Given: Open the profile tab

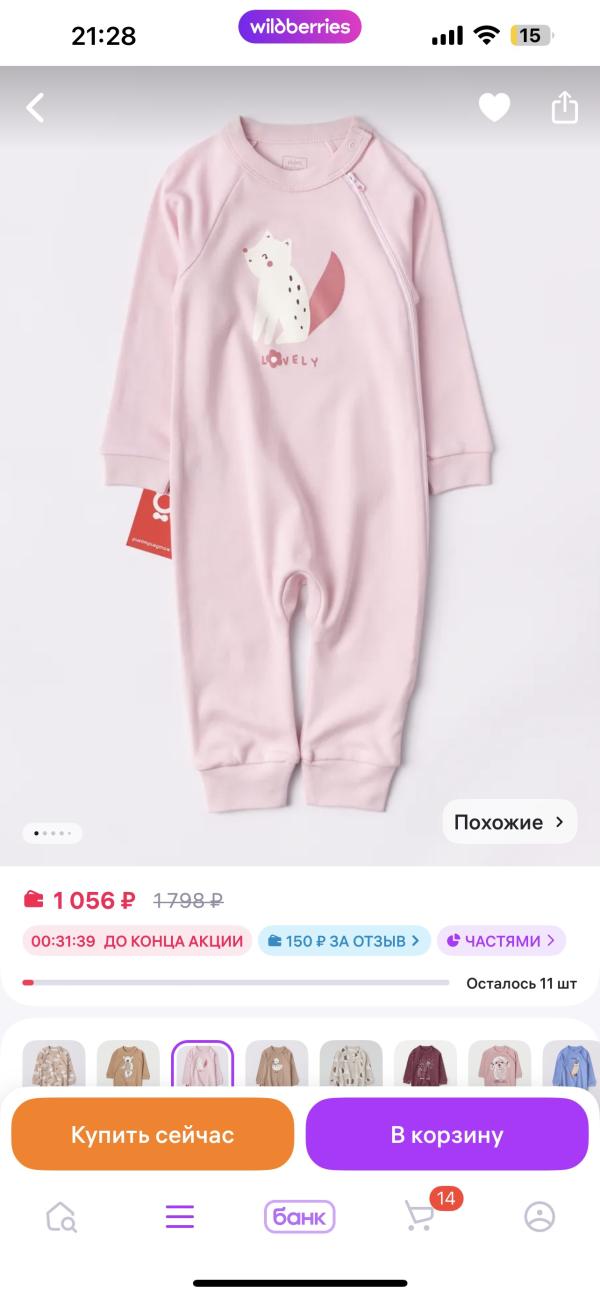Looking at the screenshot, I should point(539,1217).
